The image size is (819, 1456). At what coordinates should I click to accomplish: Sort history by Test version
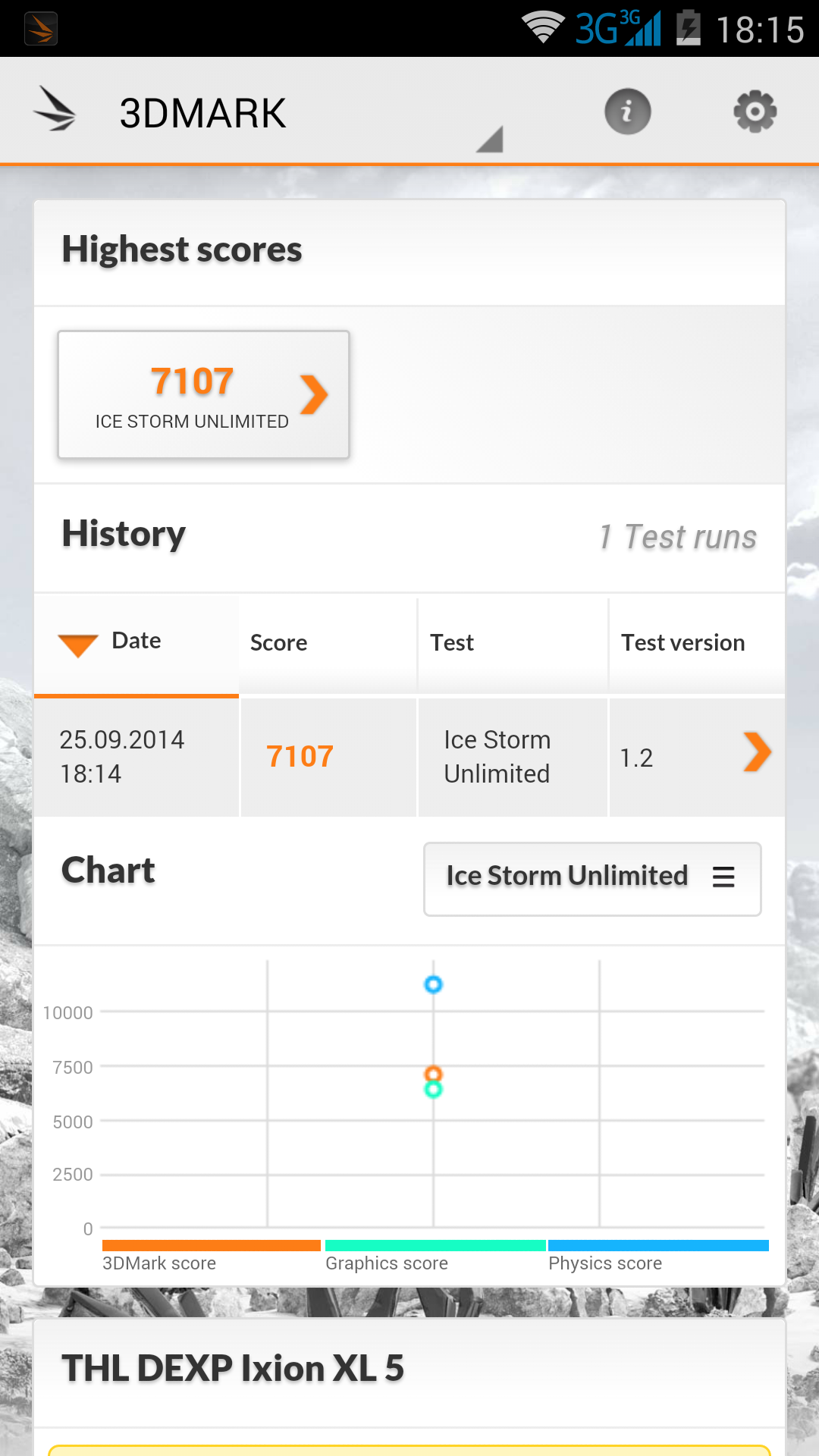pos(696,643)
